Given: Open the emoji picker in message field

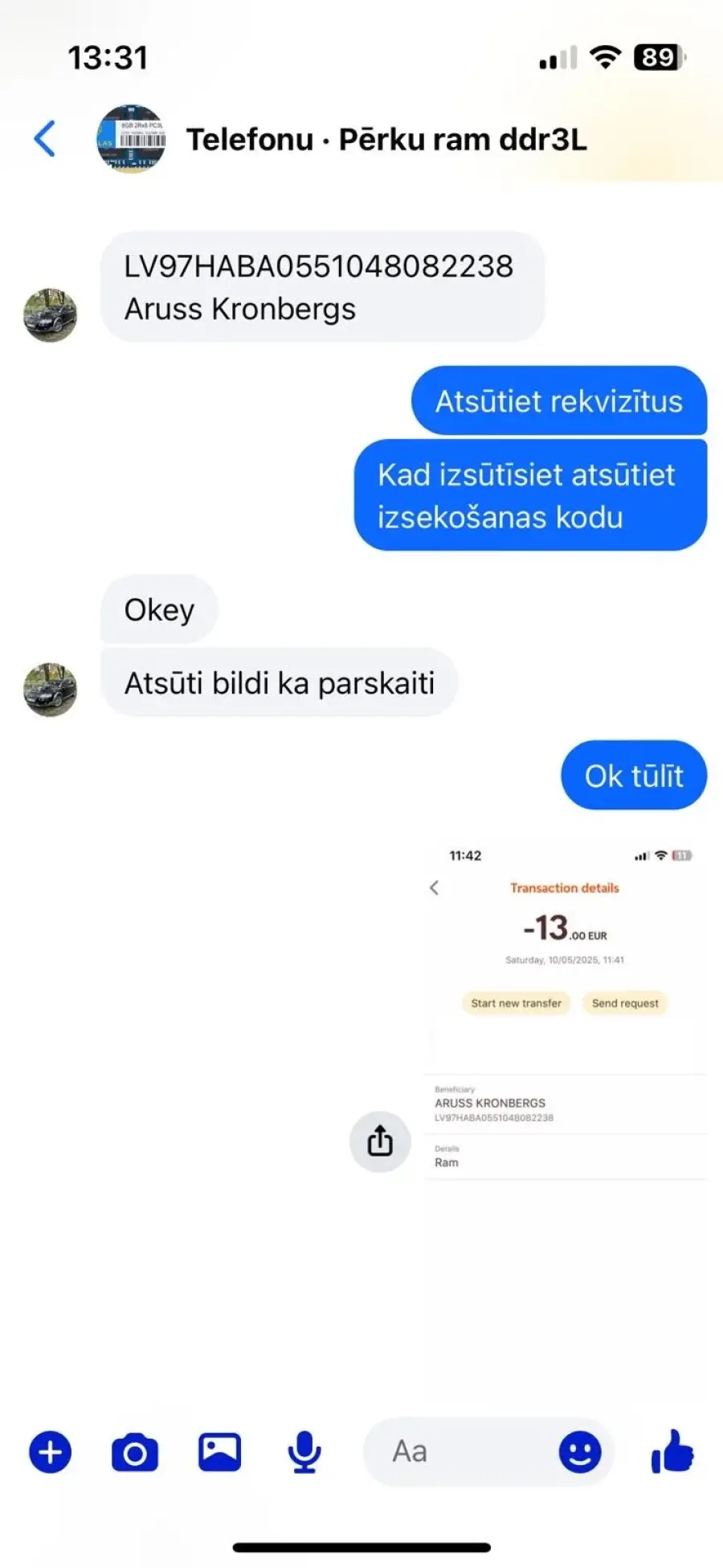Looking at the screenshot, I should (580, 1451).
